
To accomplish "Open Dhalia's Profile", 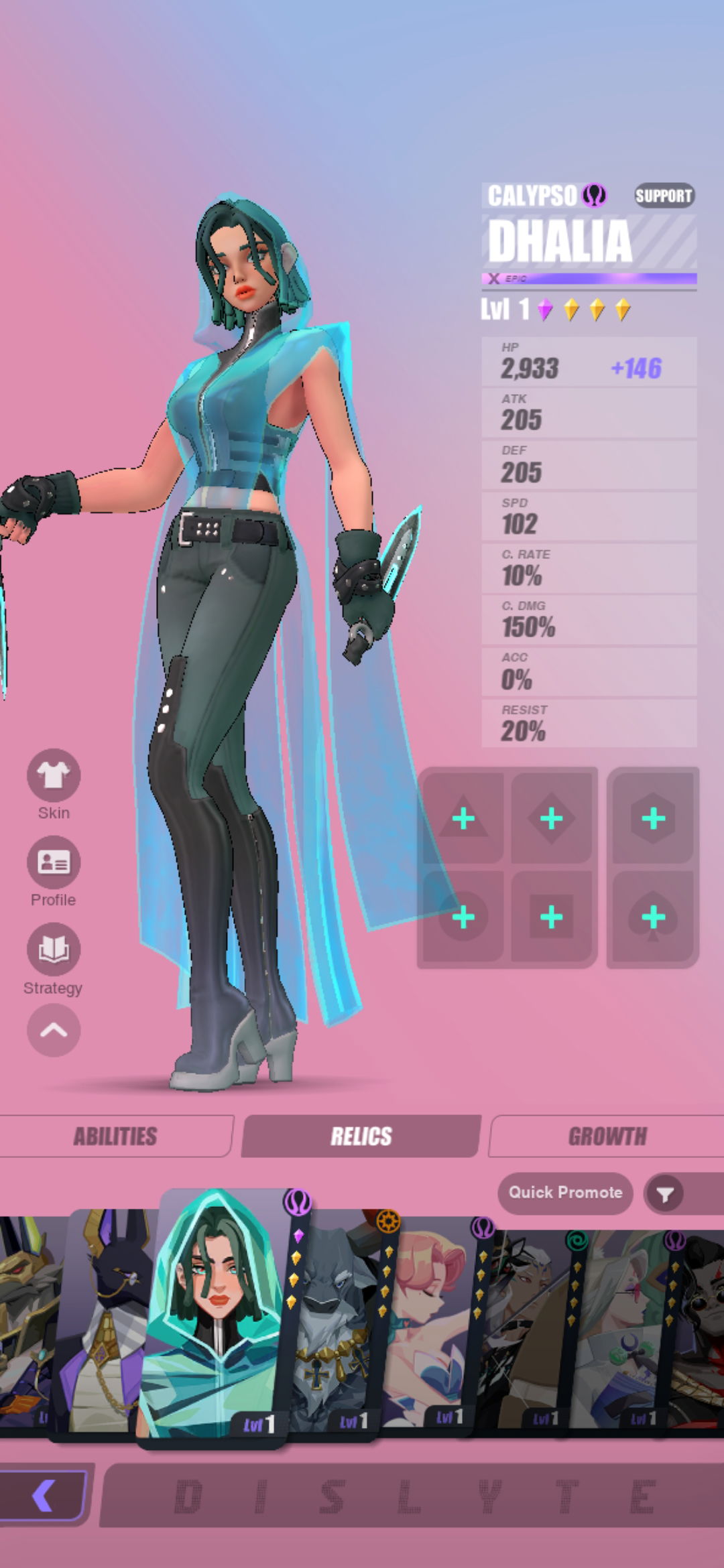I will [54, 862].
